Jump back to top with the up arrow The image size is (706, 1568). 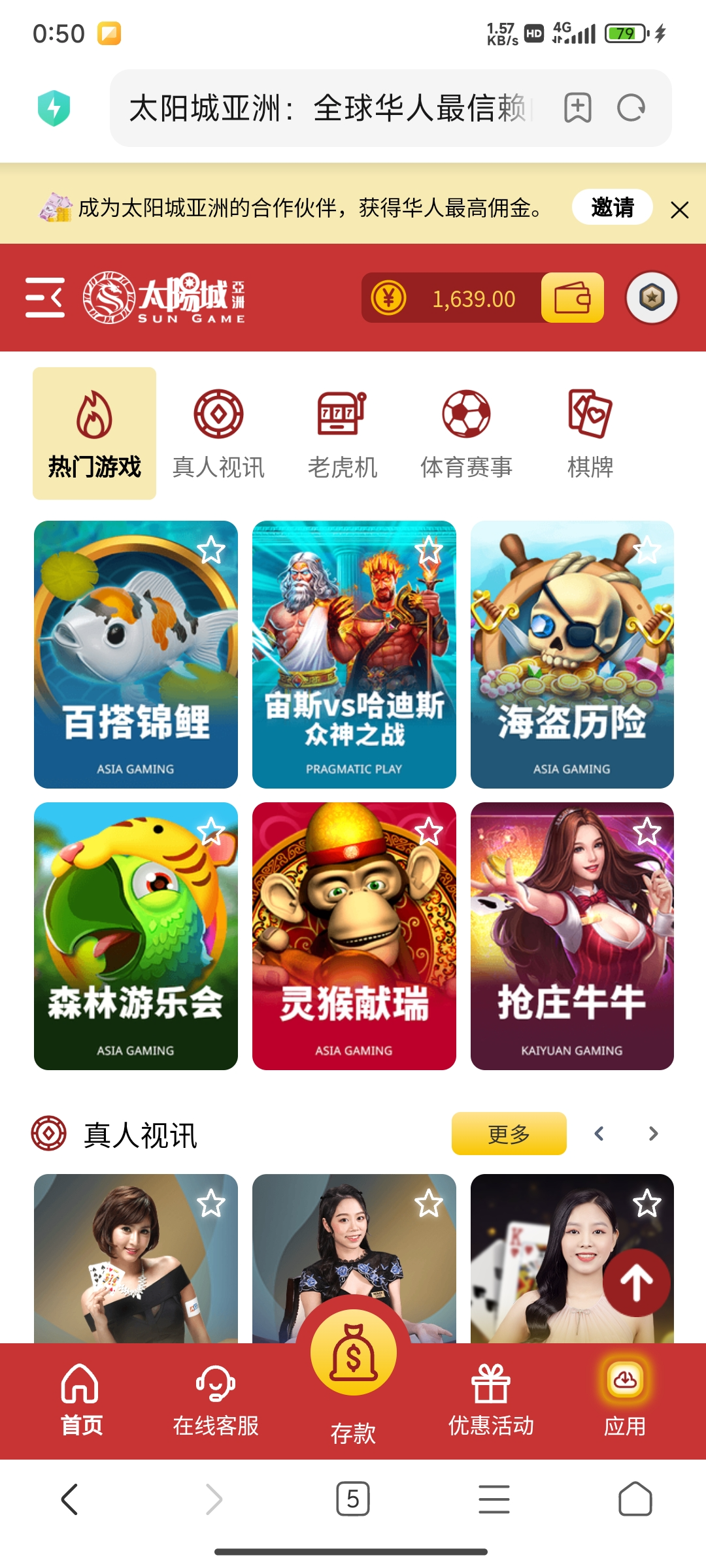tap(636, 1282)
